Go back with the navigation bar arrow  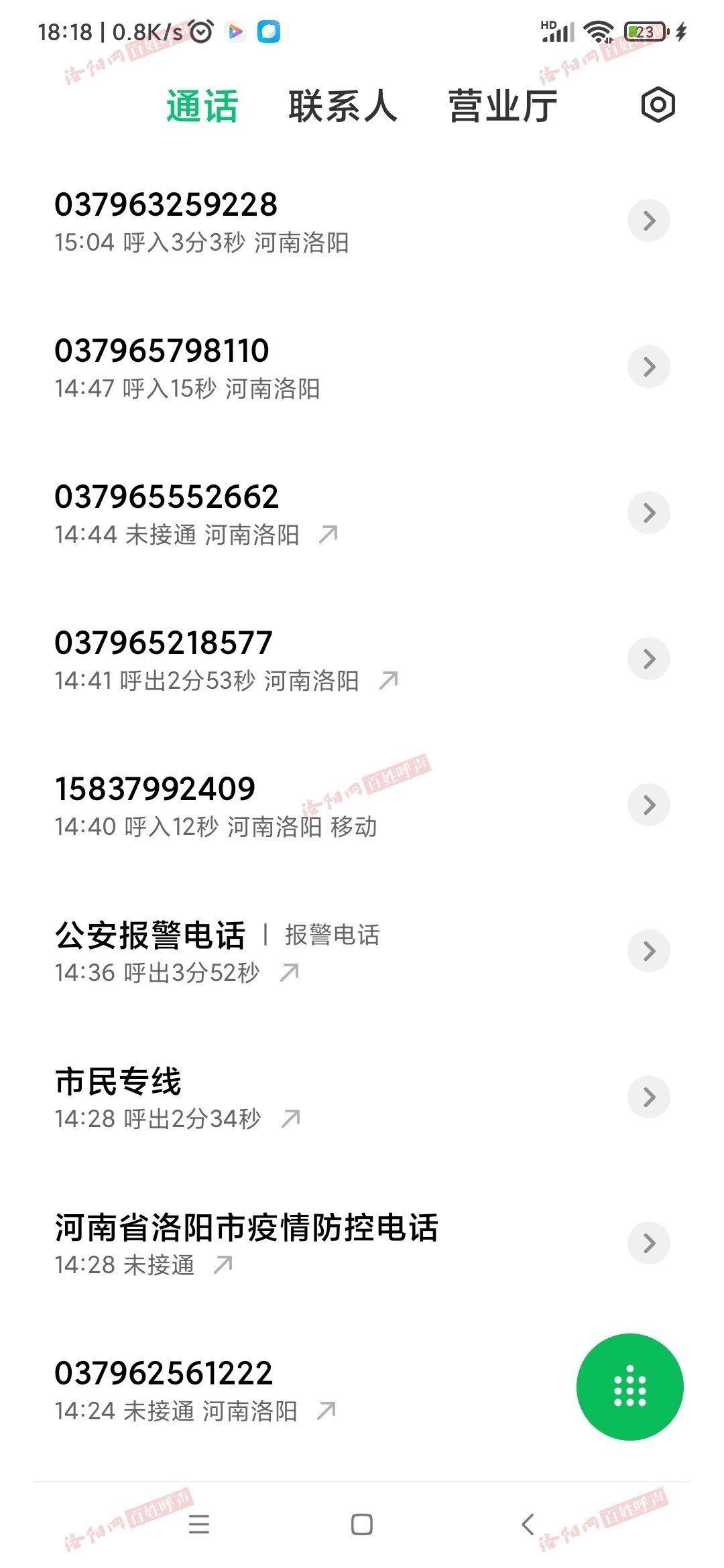point(528,1524)
